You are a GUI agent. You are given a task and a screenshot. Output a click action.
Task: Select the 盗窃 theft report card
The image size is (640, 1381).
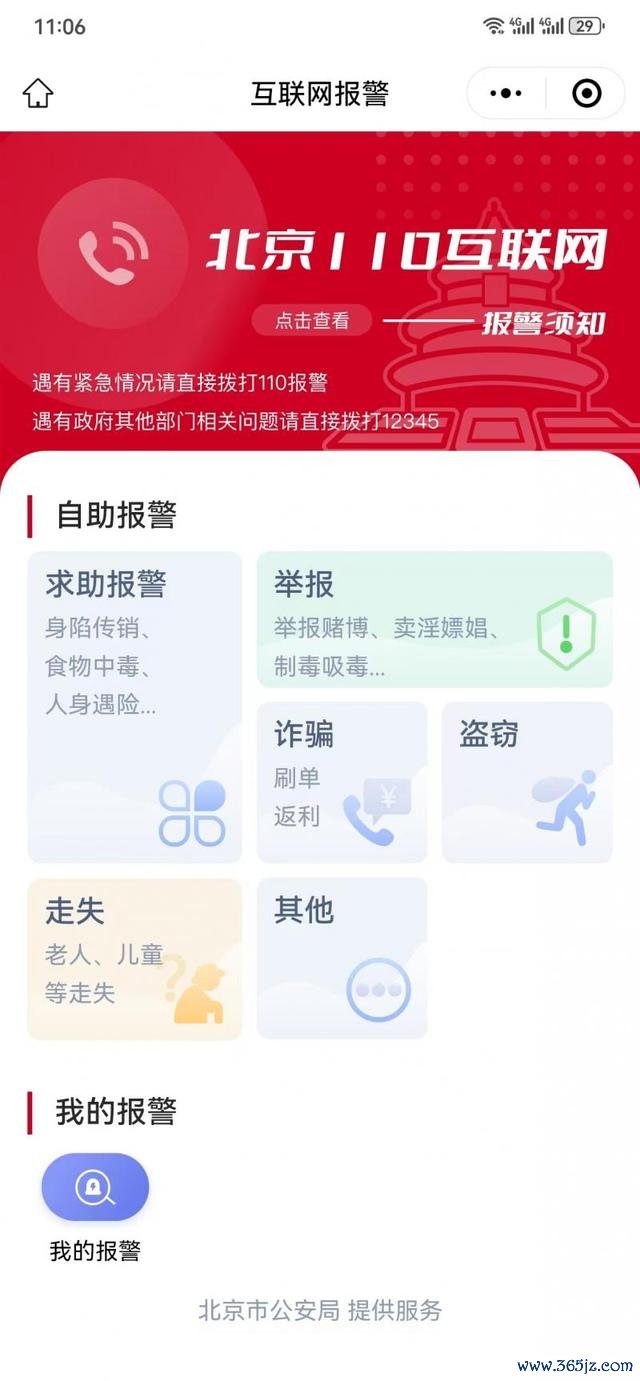pos(526,781)
